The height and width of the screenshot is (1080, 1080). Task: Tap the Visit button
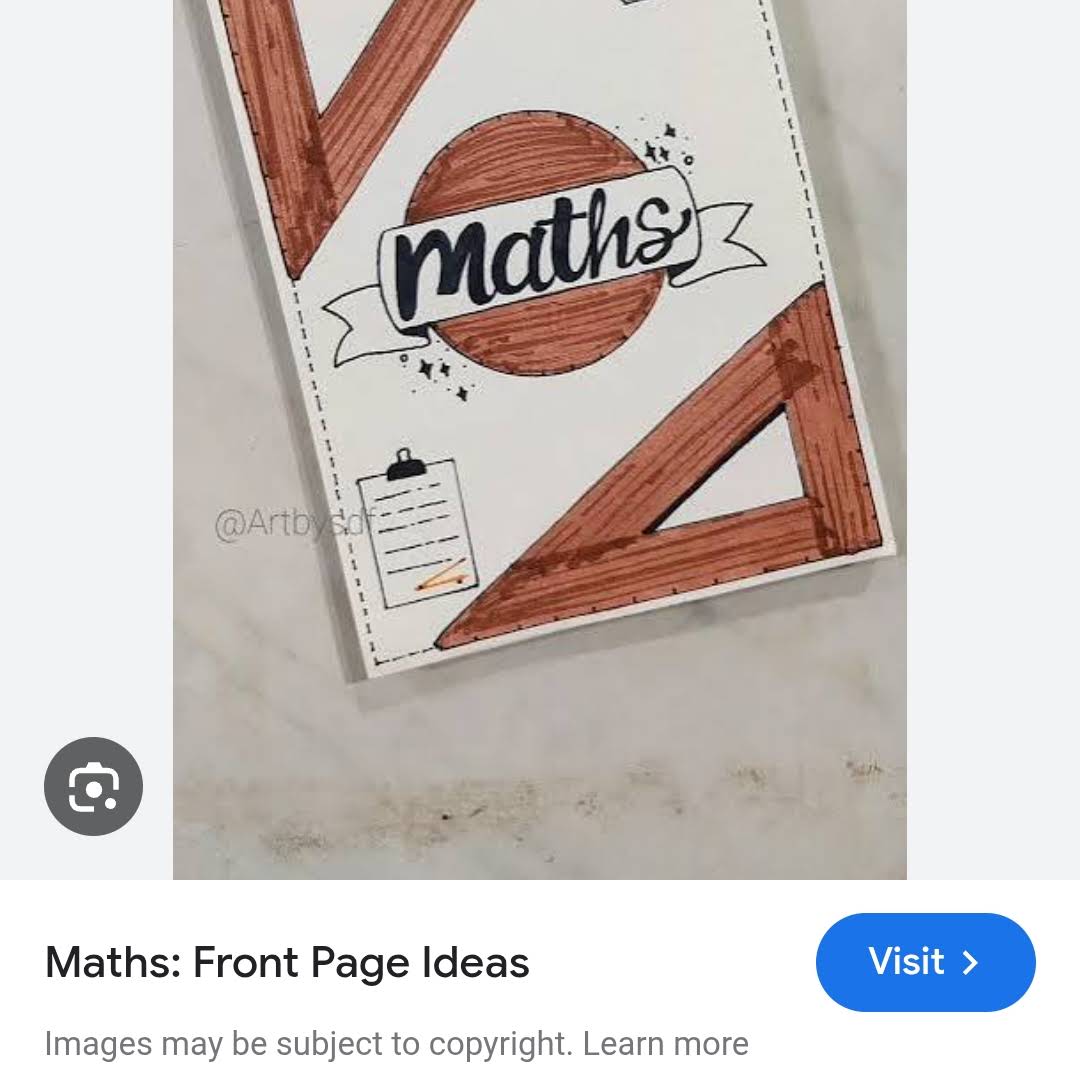coord(925,962)
